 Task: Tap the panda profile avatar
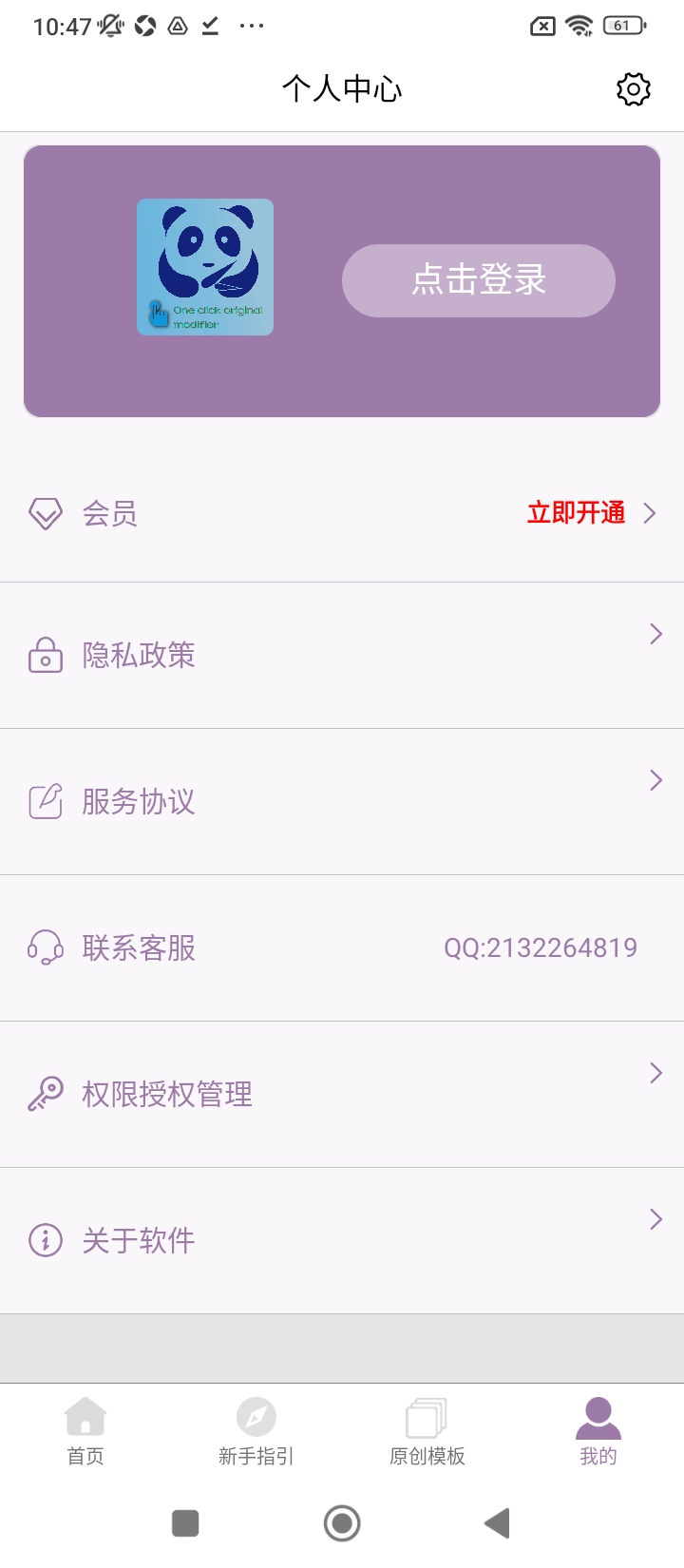click(205, 267)
